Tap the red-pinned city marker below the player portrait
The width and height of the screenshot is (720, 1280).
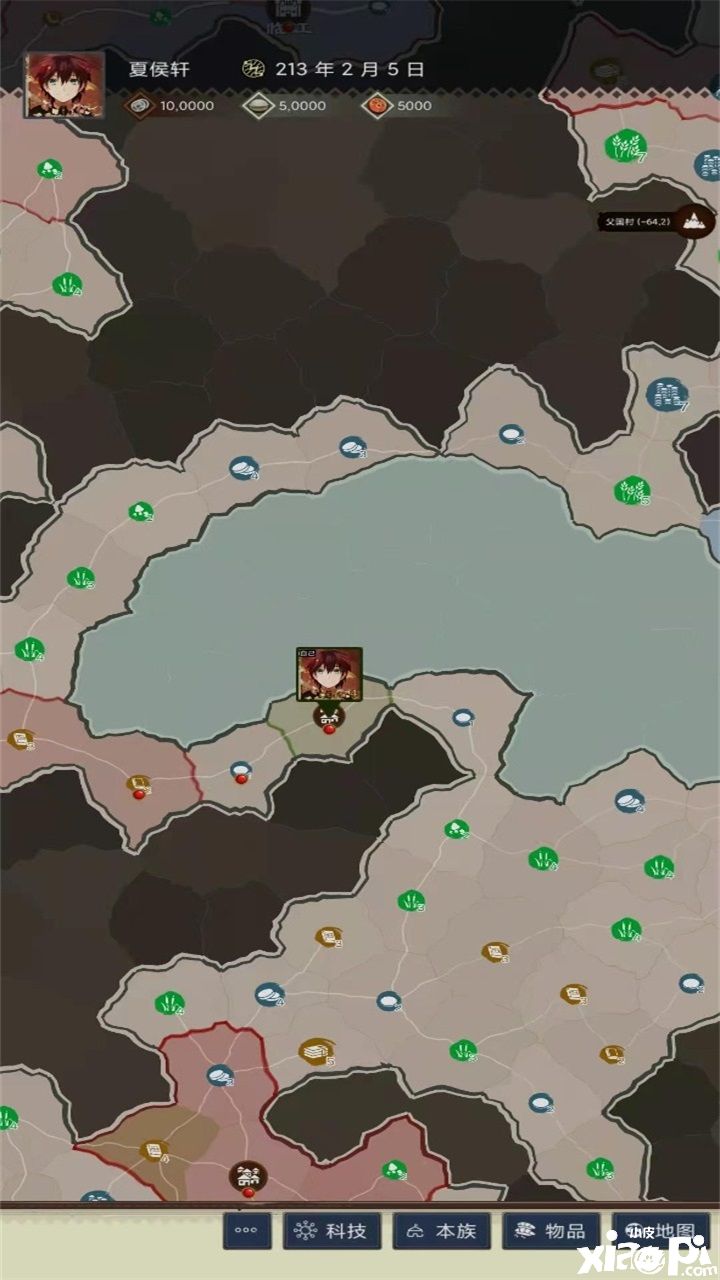(329, 717)
